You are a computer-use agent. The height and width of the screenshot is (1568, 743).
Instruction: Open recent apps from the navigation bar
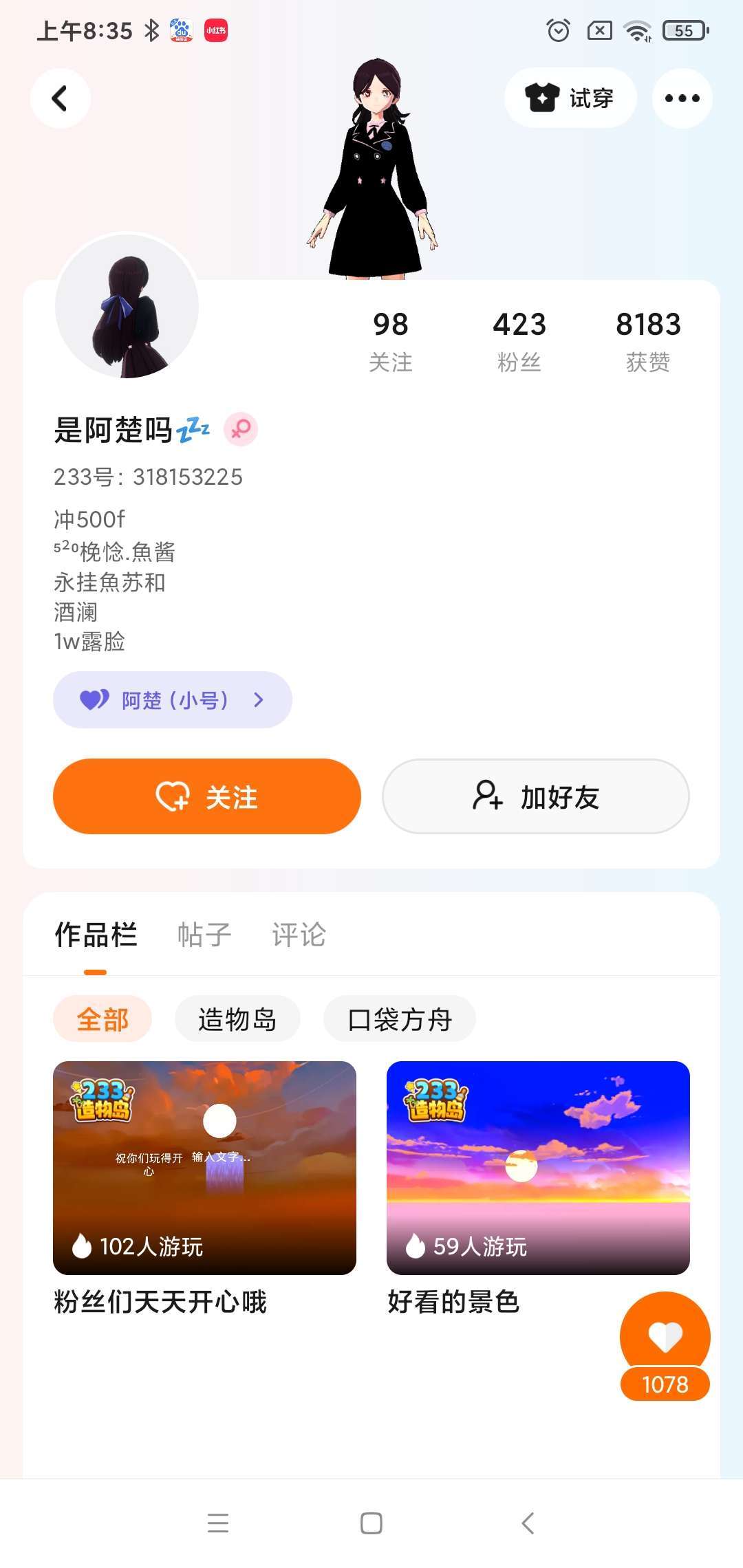pyautogui.click(x=218, y=1523)
